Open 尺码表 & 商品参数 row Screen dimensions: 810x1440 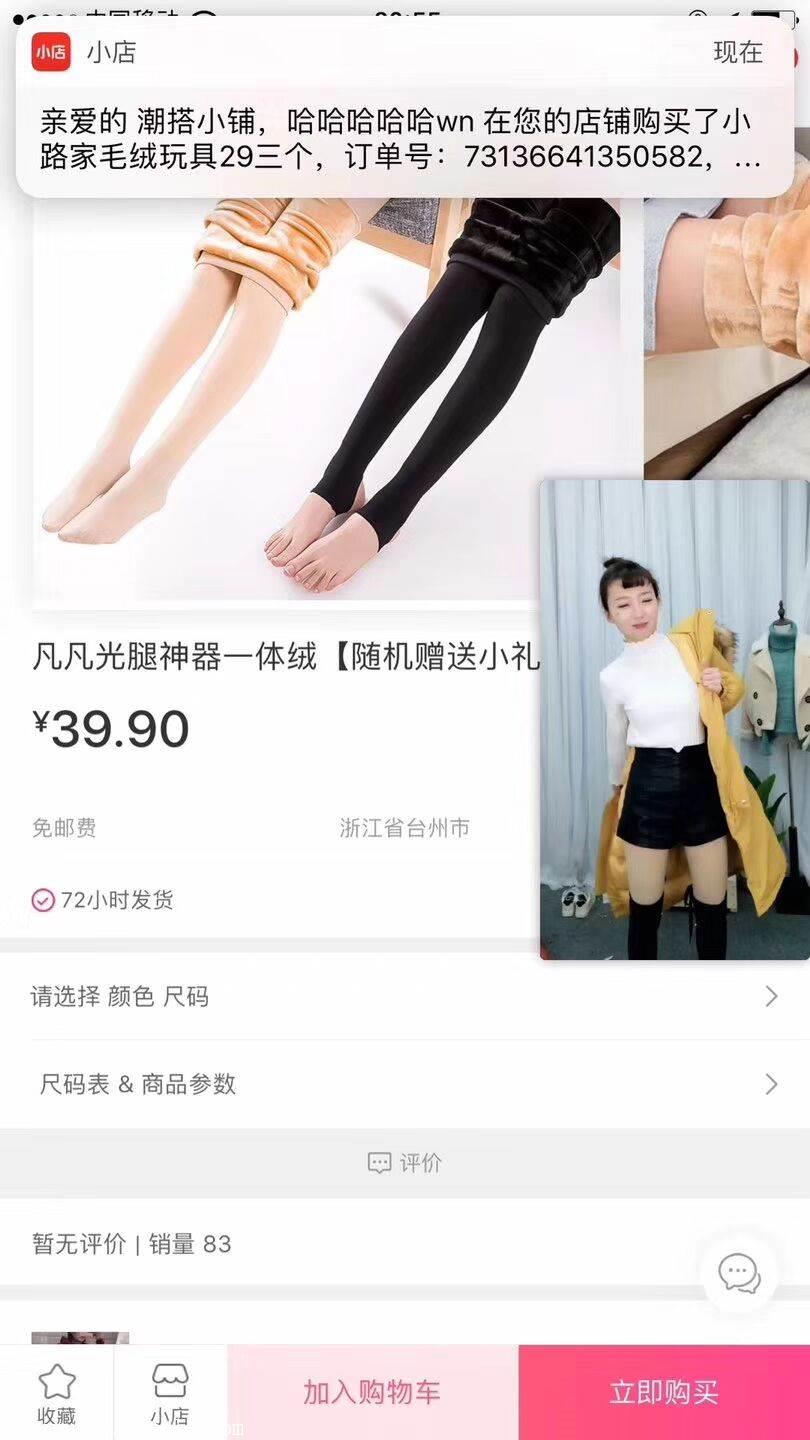point(405,1084)
